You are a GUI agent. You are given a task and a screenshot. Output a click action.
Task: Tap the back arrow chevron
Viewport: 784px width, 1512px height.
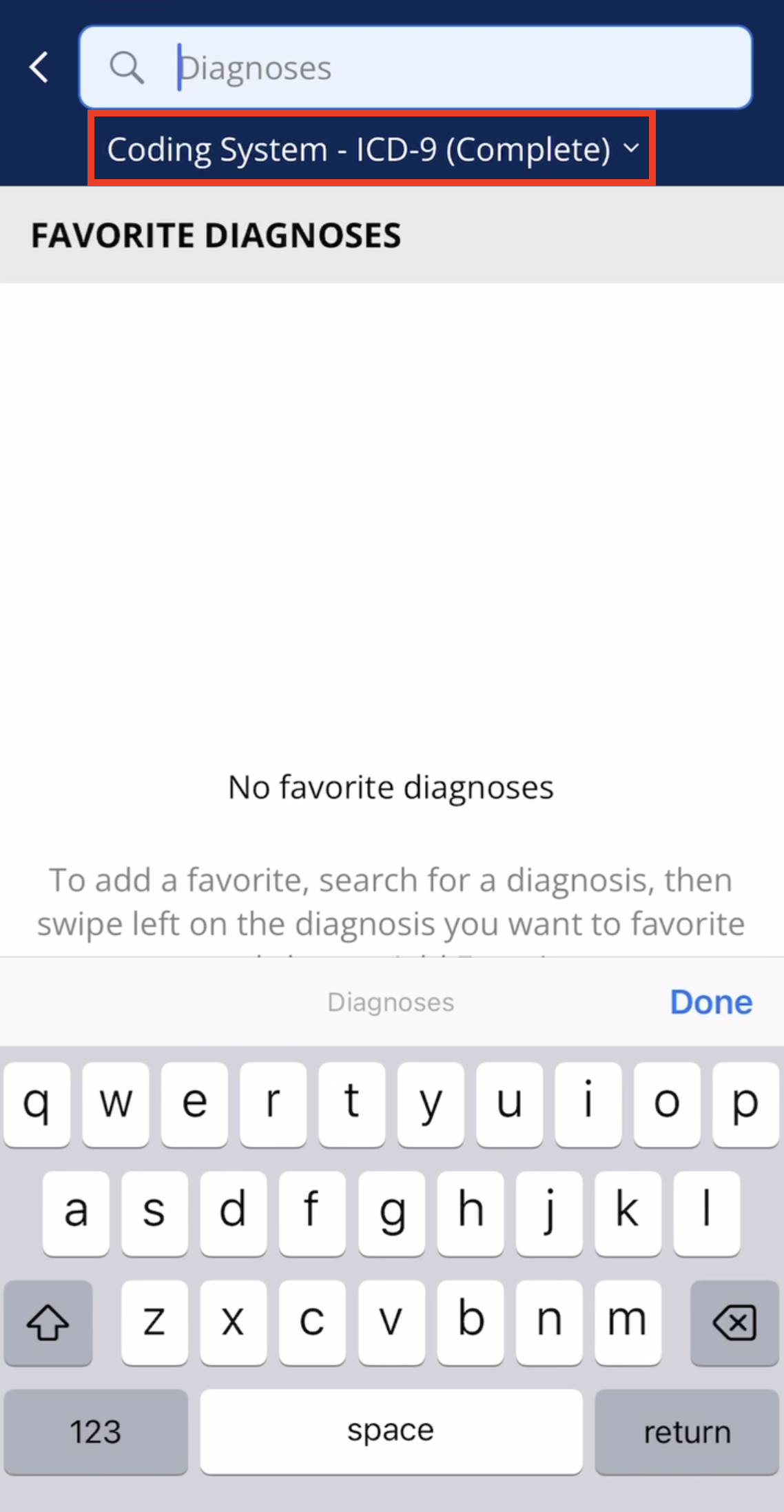[x=38, y=66]
